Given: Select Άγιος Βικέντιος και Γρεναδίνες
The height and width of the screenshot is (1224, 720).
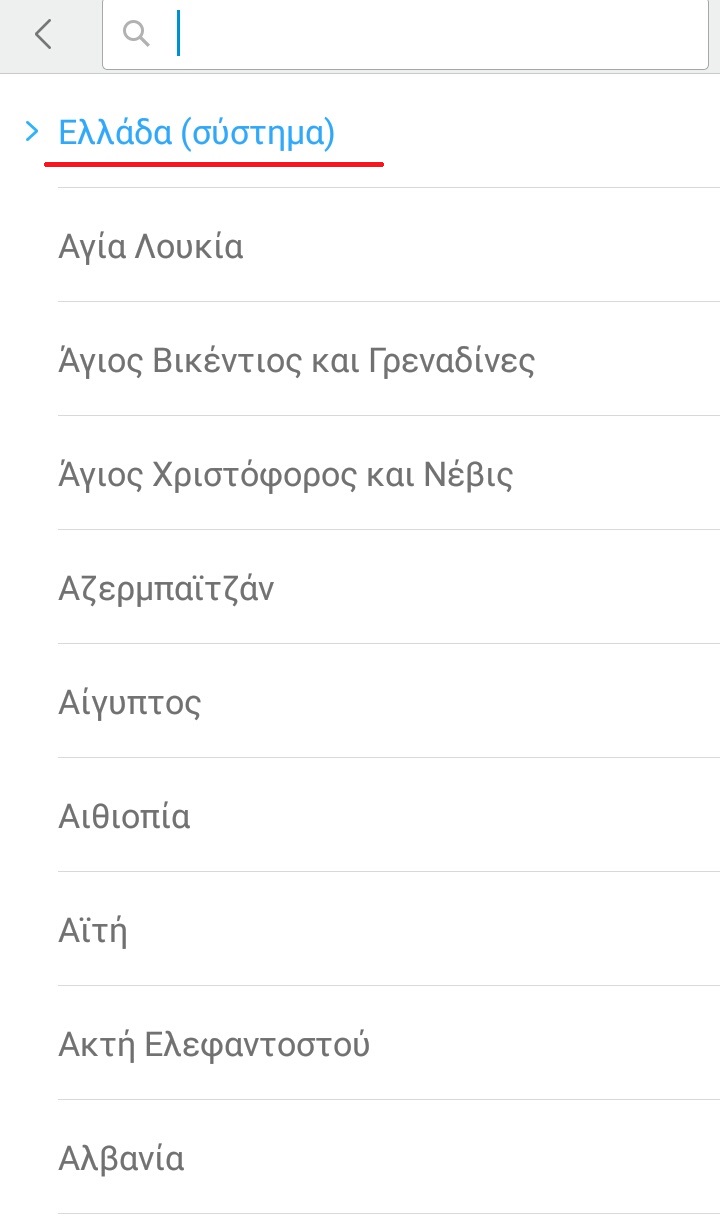Looking at the screenshot, I should coord(297,360).
